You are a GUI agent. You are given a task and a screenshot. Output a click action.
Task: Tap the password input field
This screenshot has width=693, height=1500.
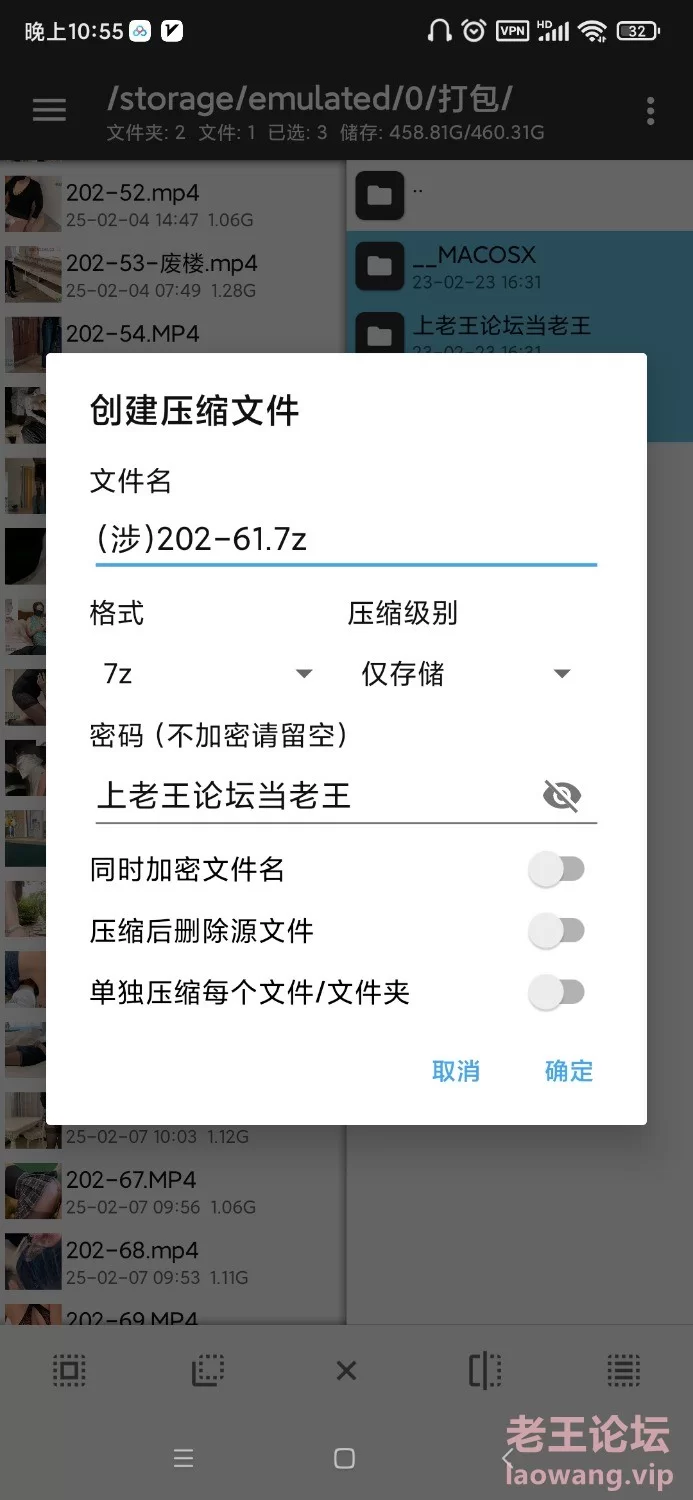(x=318, y=796)
